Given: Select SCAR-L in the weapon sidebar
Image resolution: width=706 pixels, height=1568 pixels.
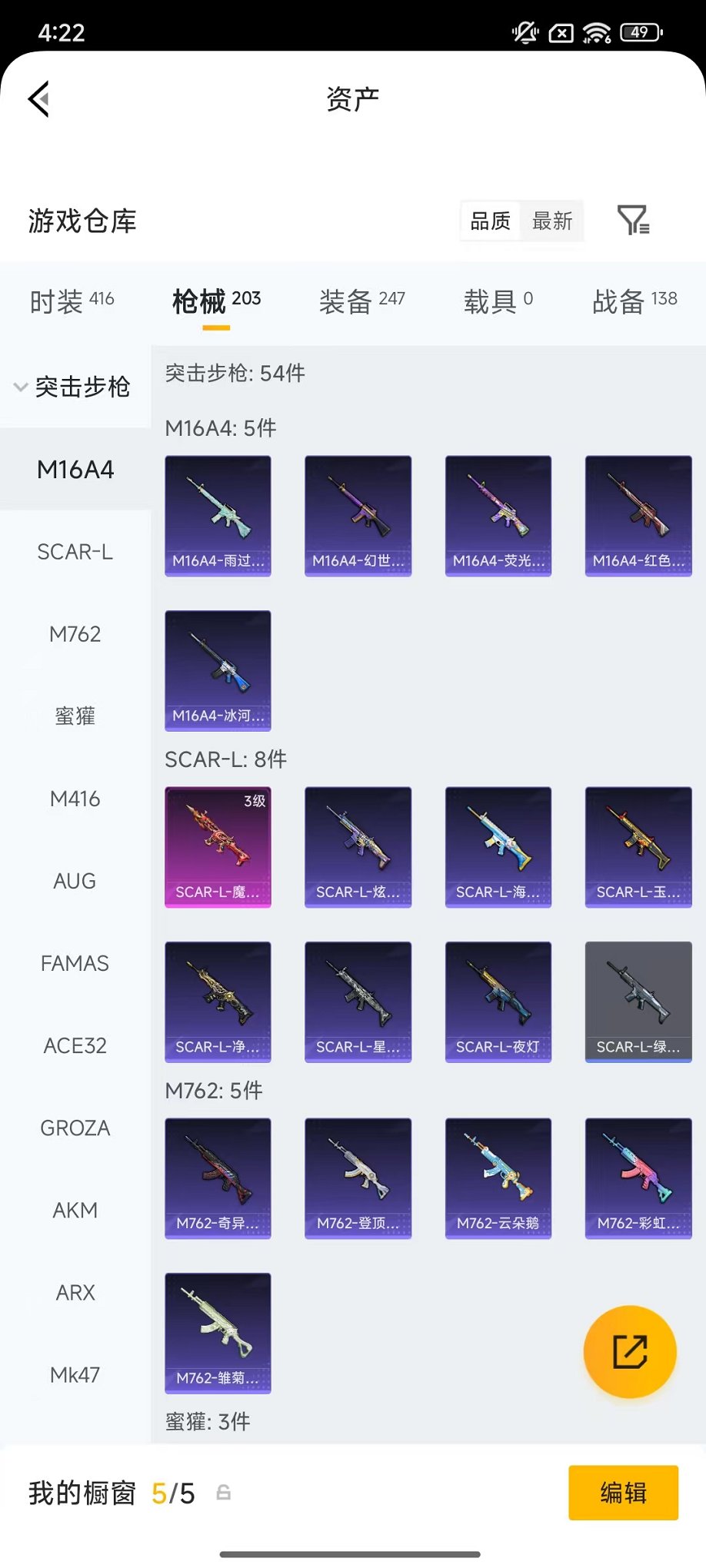Looking at the screenshot, I should (75, 552).
